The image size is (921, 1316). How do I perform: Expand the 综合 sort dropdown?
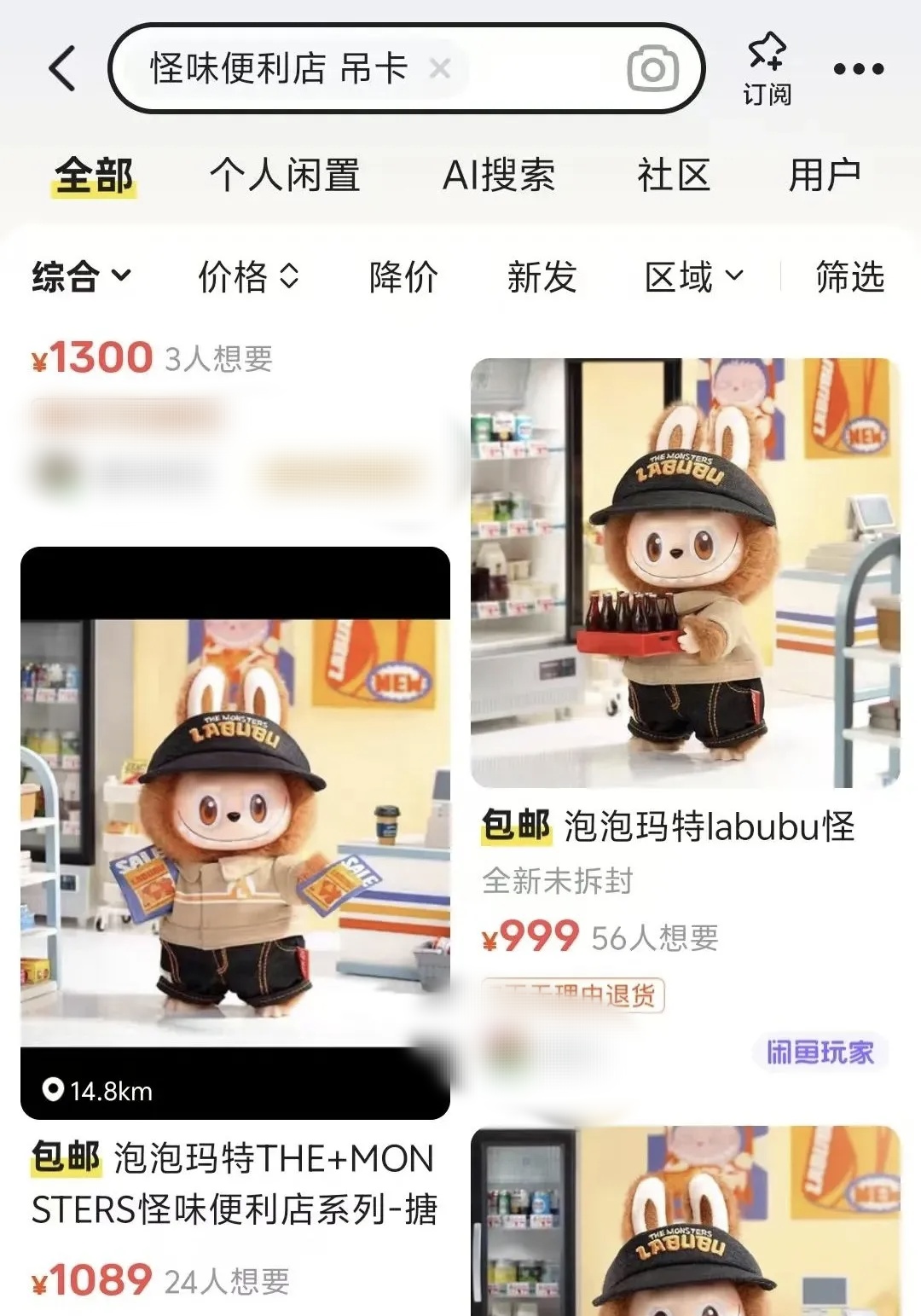coord(81,277)
